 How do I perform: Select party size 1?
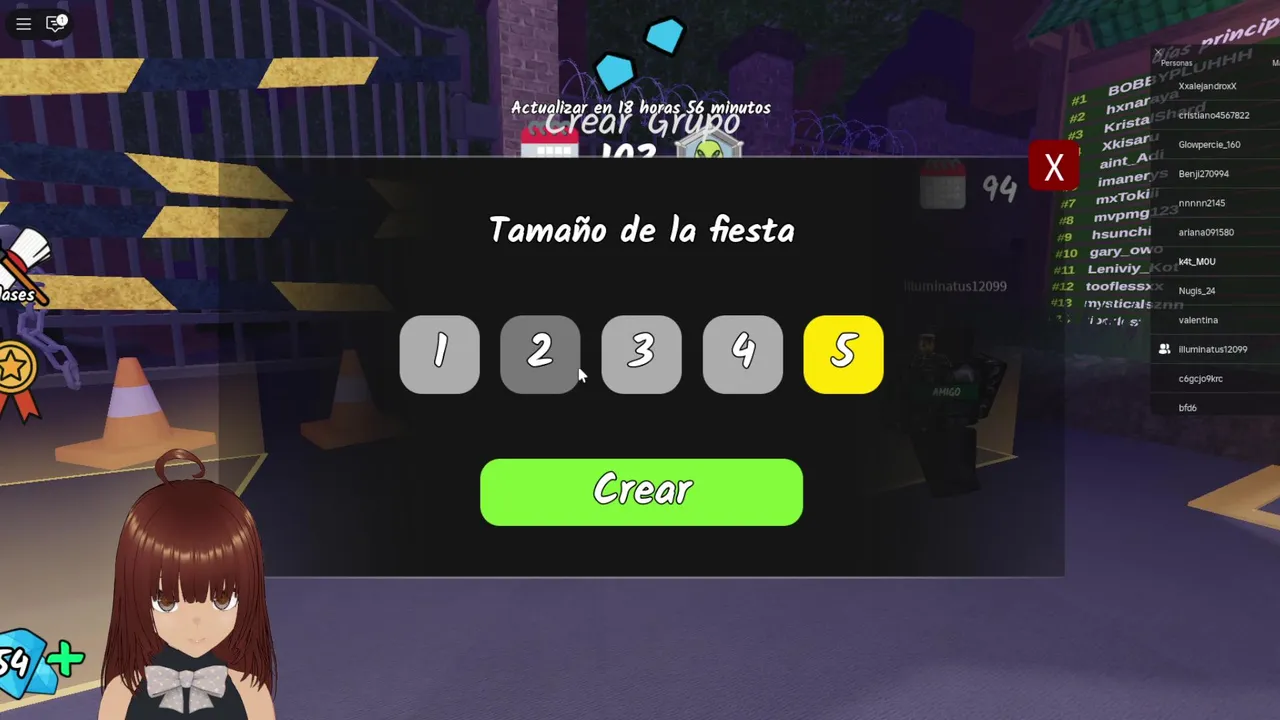[x=440, y=354]
